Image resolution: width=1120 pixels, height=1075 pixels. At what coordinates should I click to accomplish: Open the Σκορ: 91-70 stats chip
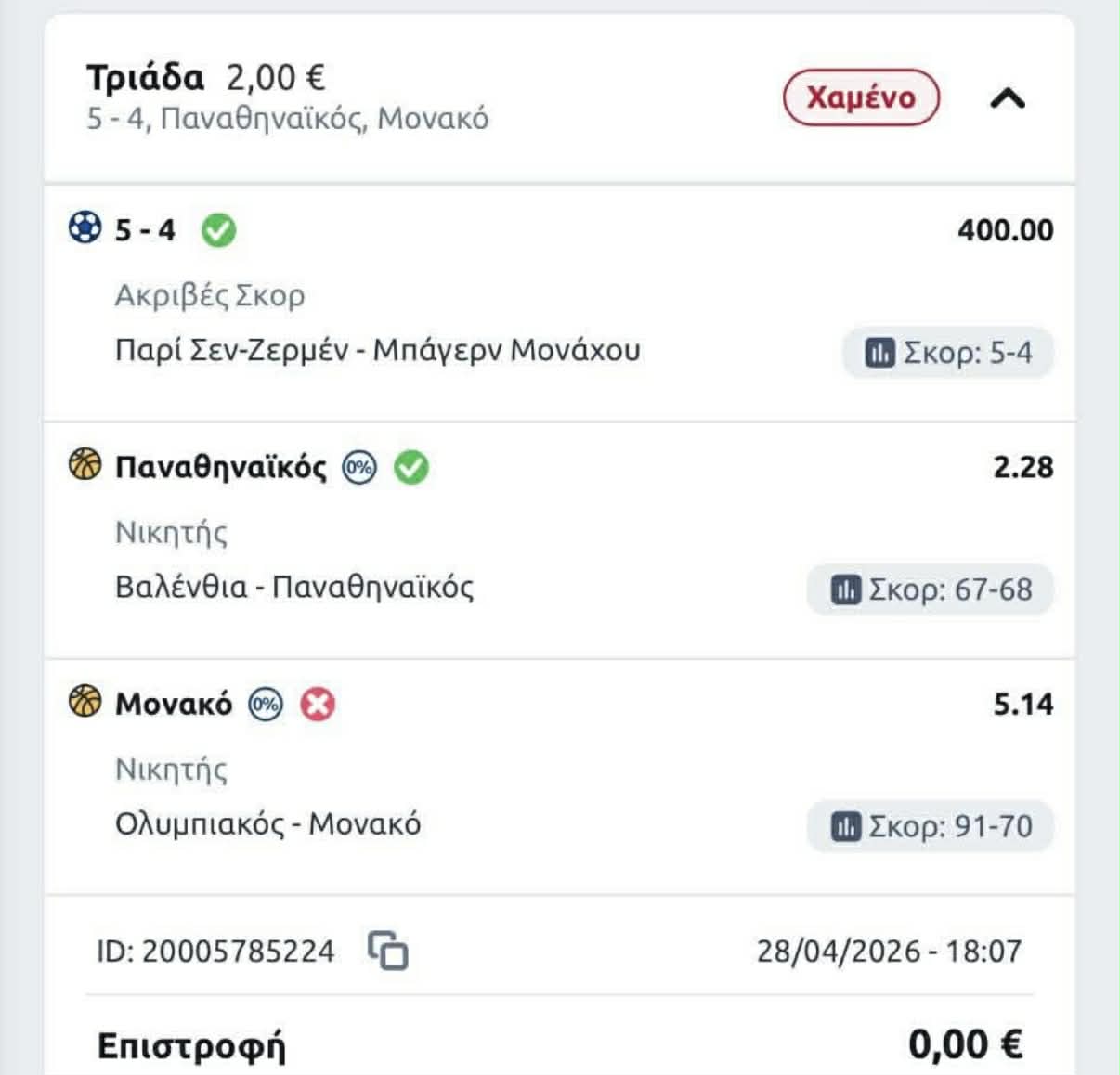point(931,826)
